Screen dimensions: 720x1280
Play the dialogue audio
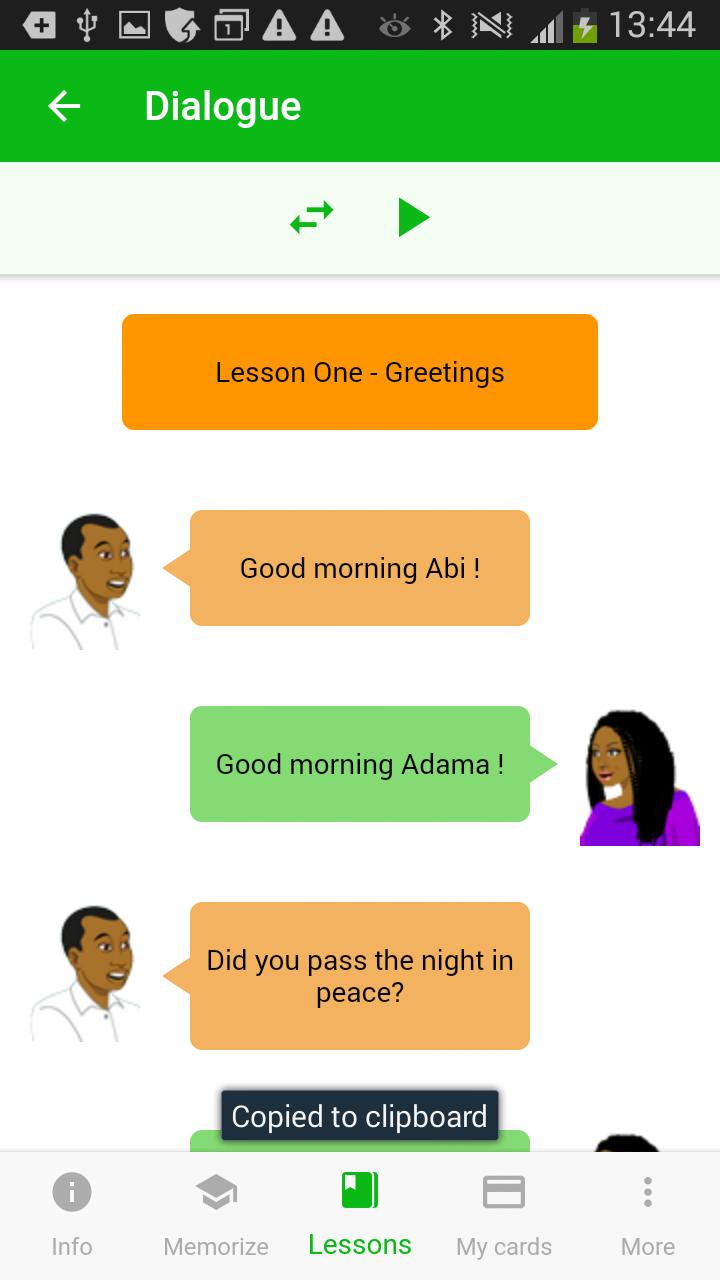(412, 217)
